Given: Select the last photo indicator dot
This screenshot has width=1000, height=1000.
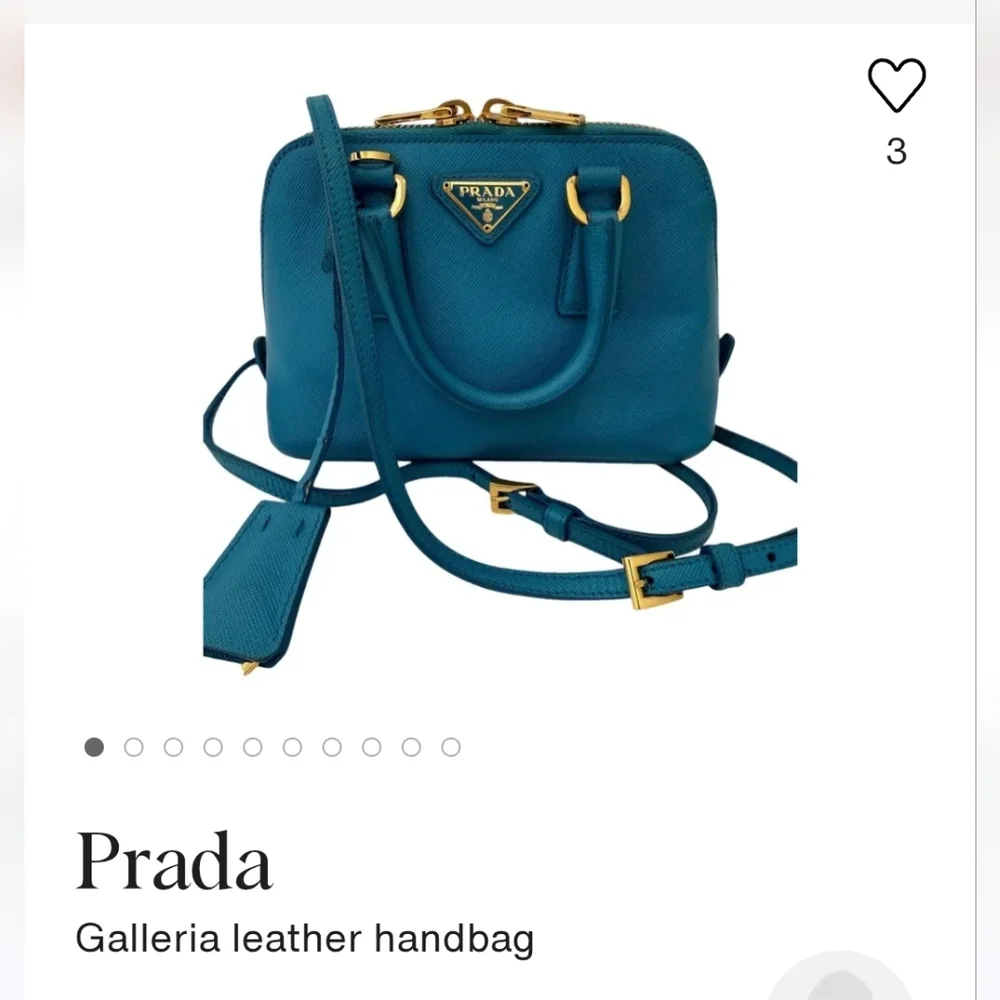Looking at the screenshot, I should click(x=451, y=747).
